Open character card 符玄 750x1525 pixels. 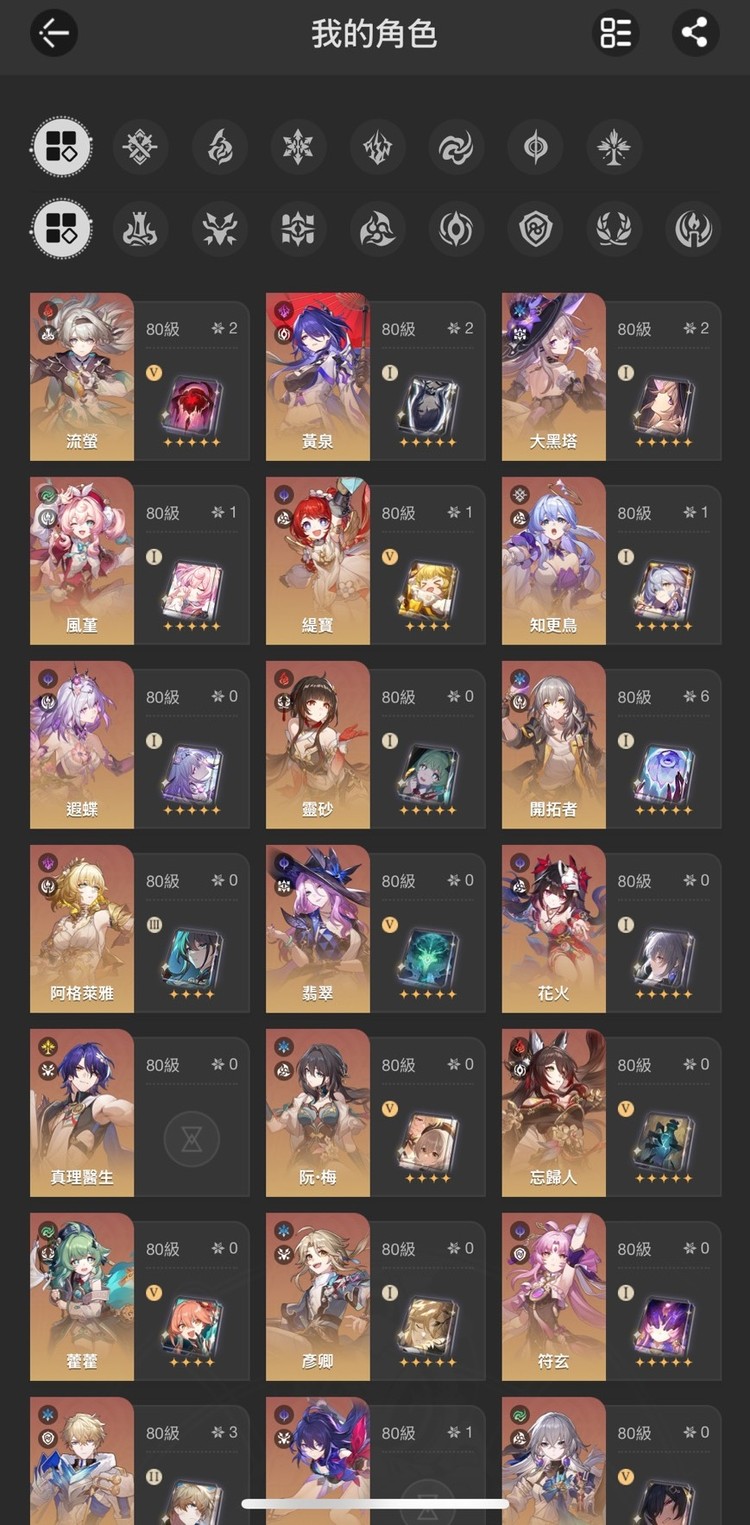(x=554, y=1297)
